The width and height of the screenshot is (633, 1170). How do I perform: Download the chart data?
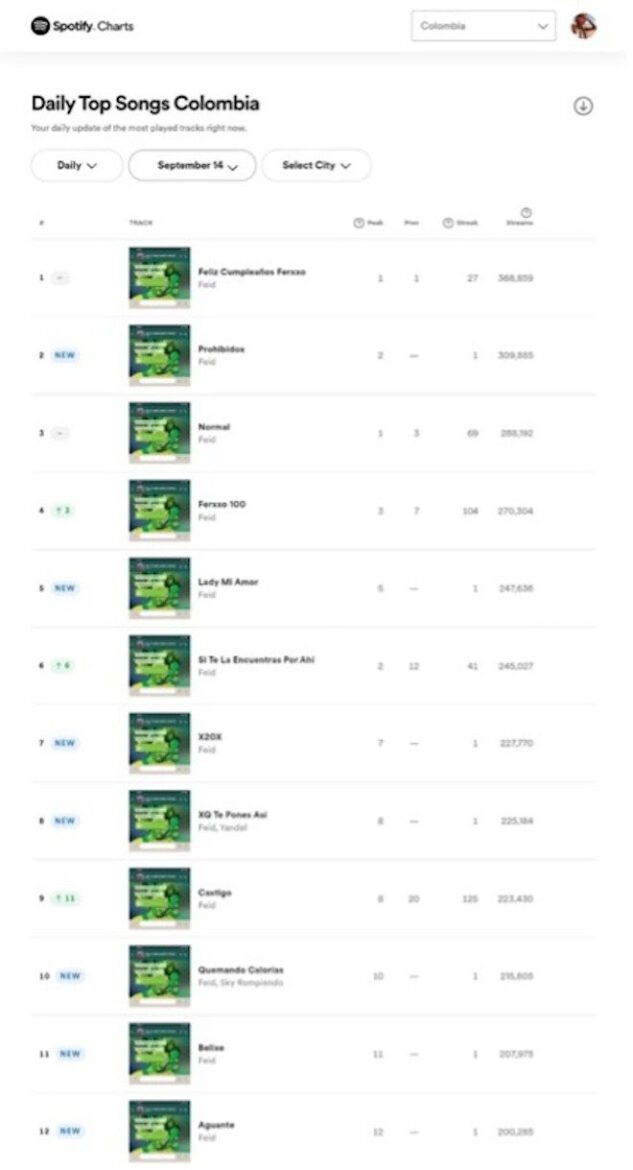tap(583, 106)
